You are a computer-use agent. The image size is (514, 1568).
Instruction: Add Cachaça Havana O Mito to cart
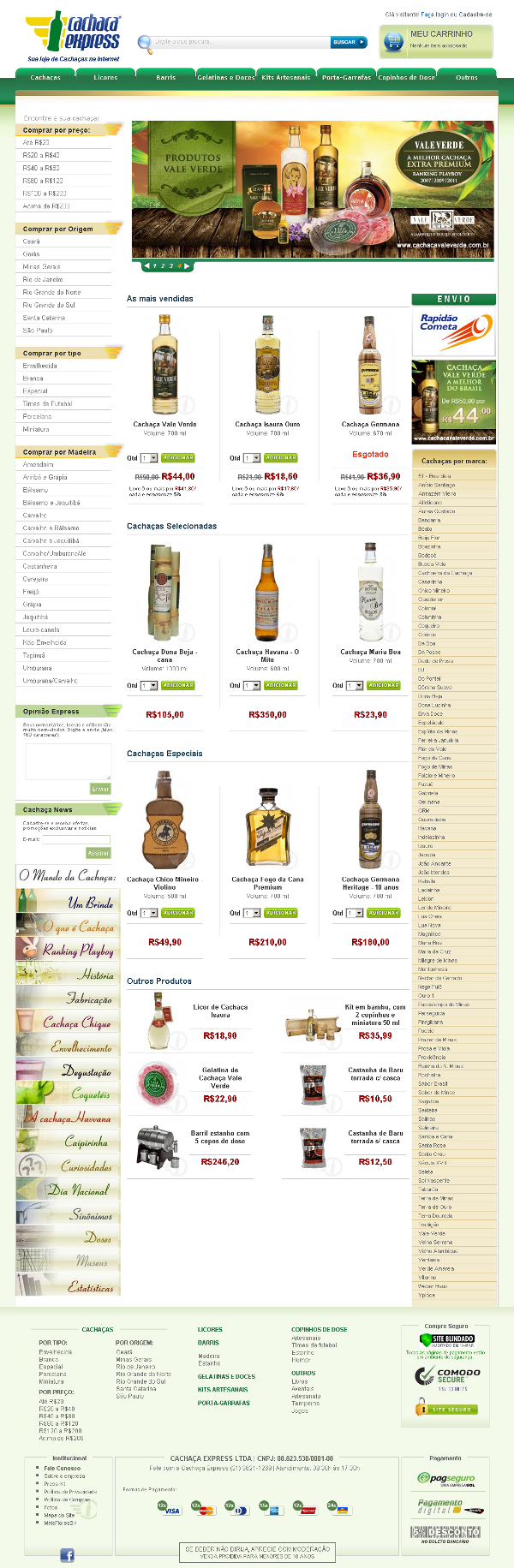[x=281, y=685]
